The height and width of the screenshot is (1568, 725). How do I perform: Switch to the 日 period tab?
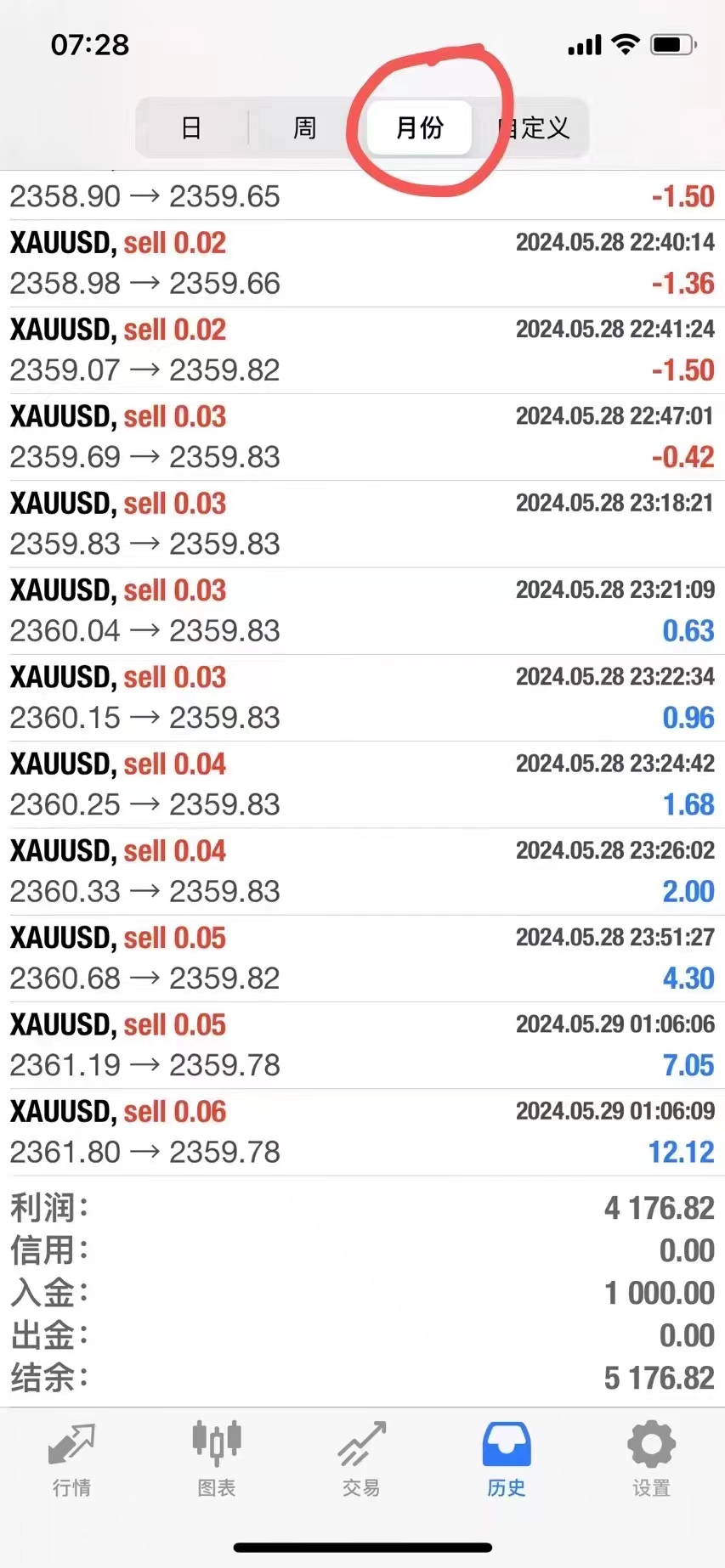(191, 128)
